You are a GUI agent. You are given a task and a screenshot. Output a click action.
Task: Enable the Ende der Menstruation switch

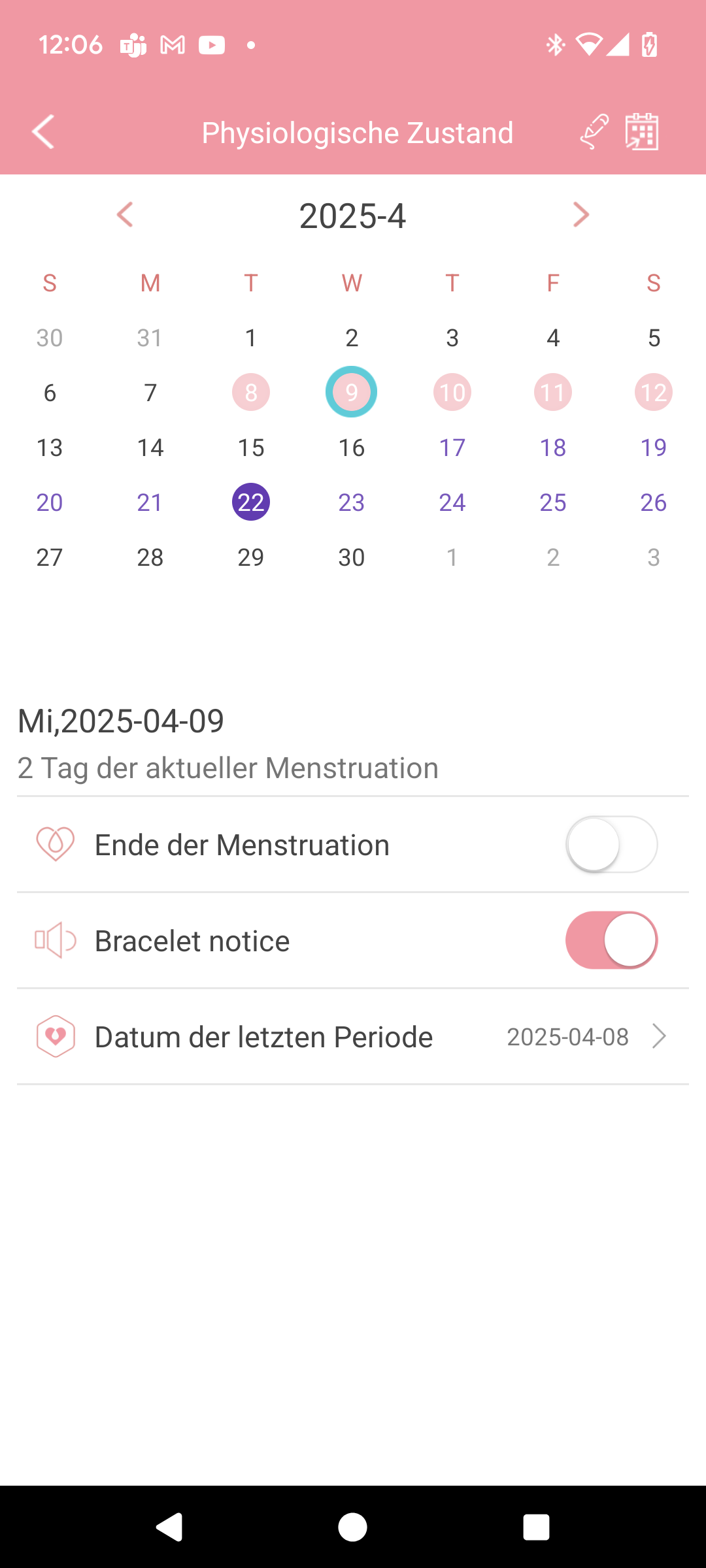(x=612, y=844)
